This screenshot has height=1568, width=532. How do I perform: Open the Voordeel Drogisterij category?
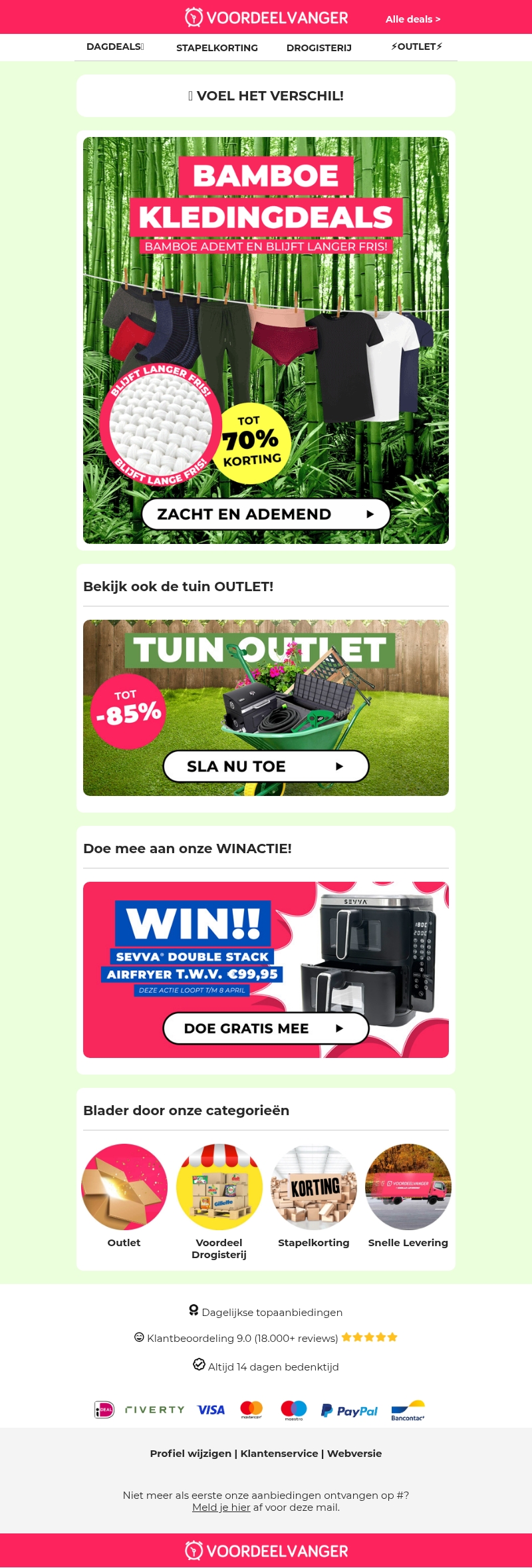click(x=219, y=1187)
